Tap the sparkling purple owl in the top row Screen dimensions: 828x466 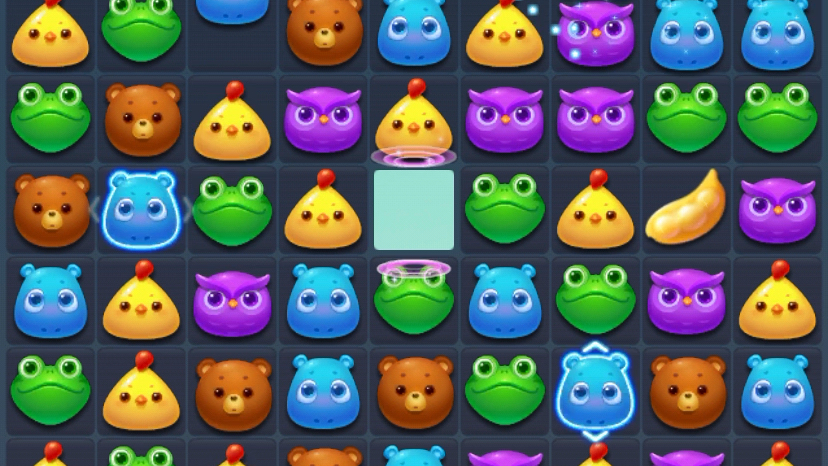coord(595,32)
